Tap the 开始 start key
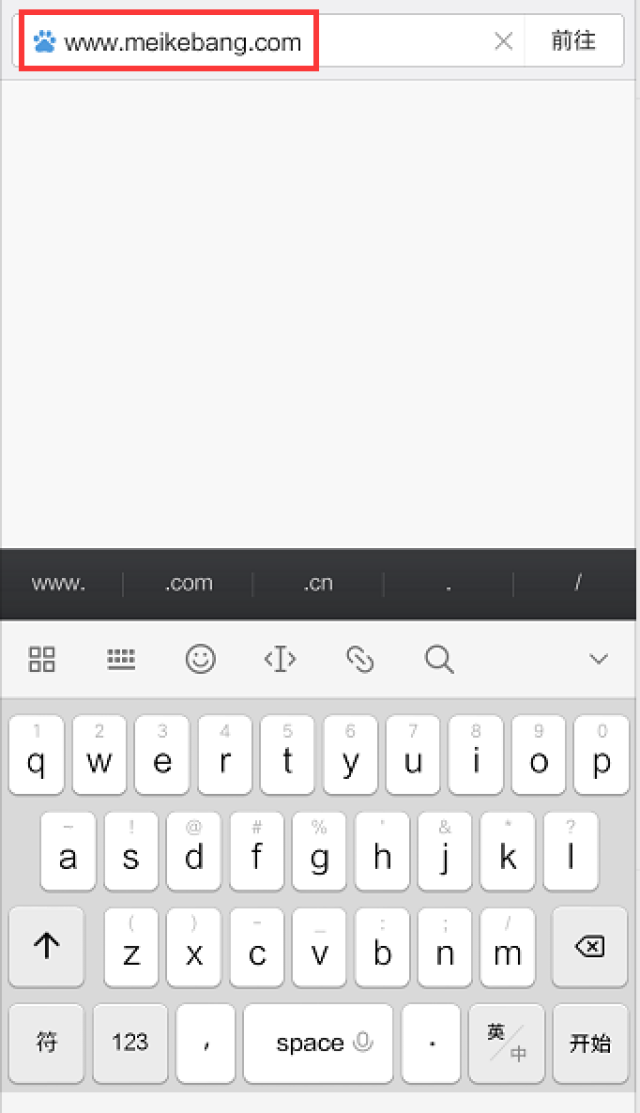The image size is (640, 1113). pos(590,1043)
